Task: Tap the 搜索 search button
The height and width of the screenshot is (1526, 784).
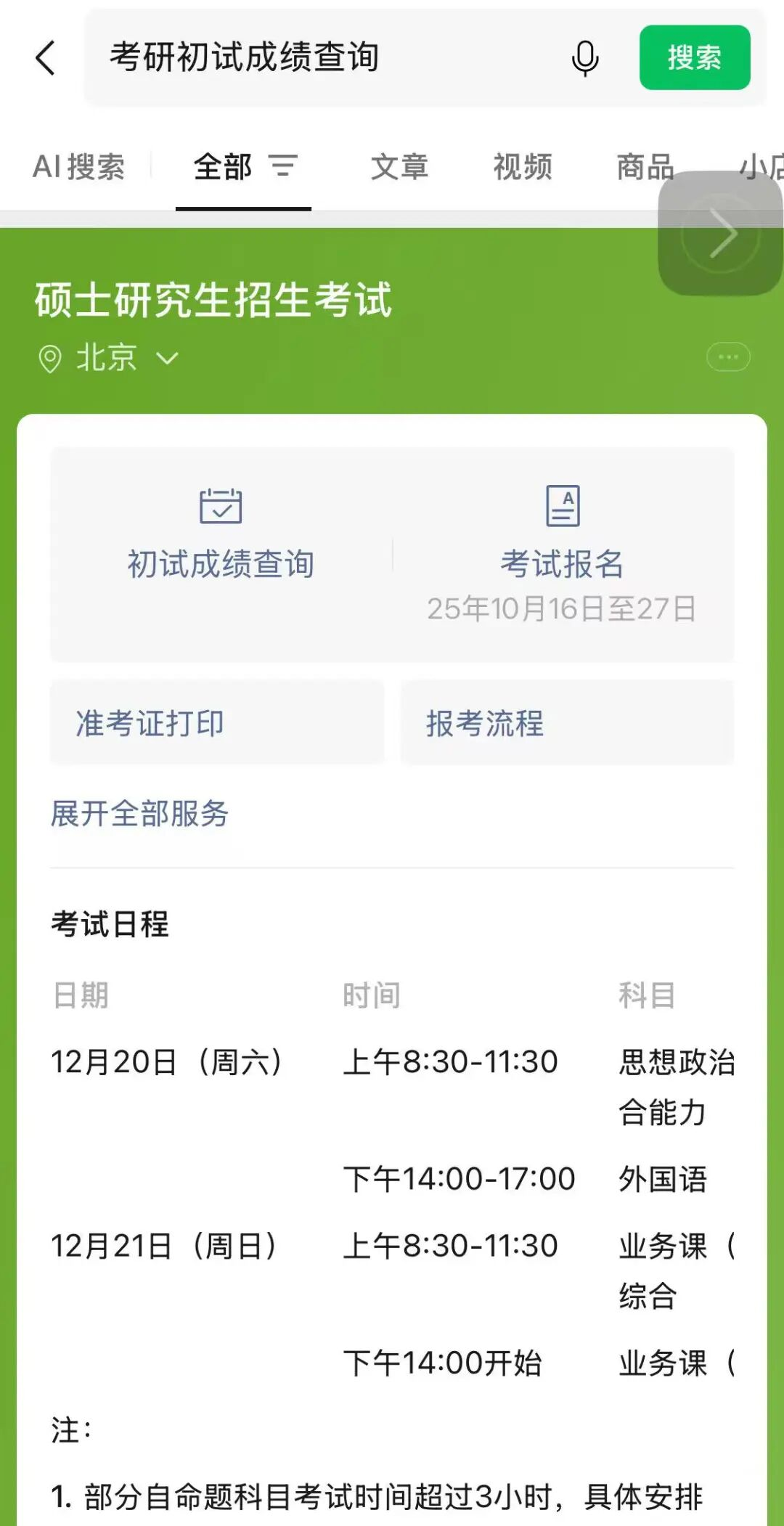Action: coord(693,60)
